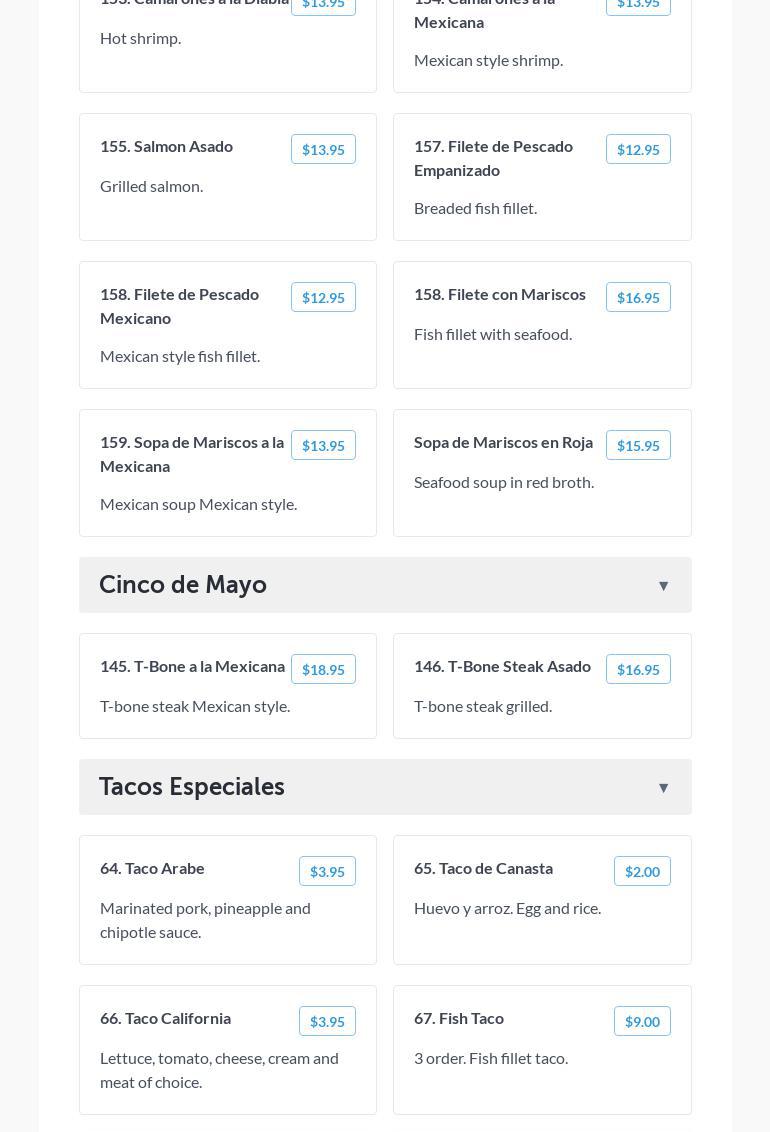Open the Taco Arabe card
The height and width of the screenshot is (1132, 770).
(x=228, y=900)
